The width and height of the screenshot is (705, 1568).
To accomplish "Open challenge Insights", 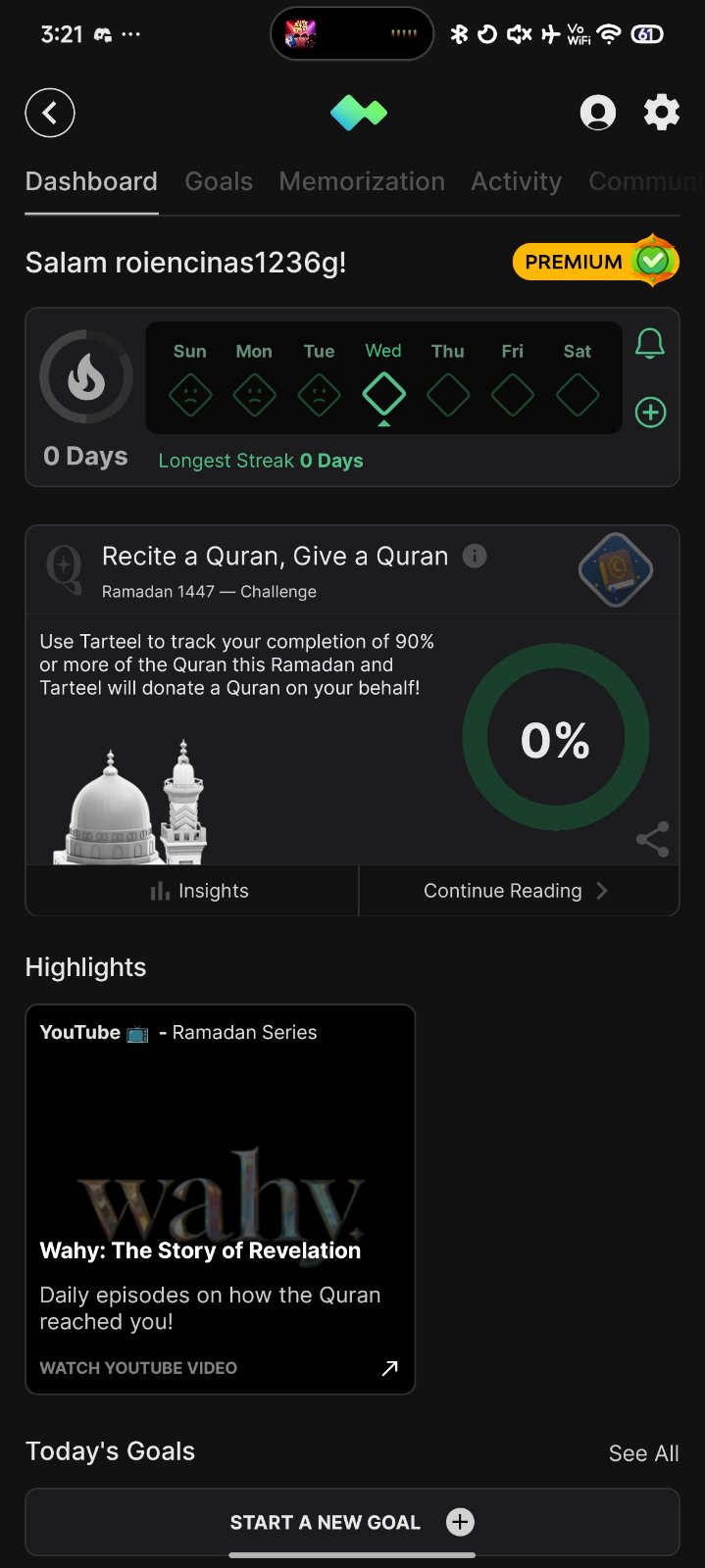I will (199, 891).
